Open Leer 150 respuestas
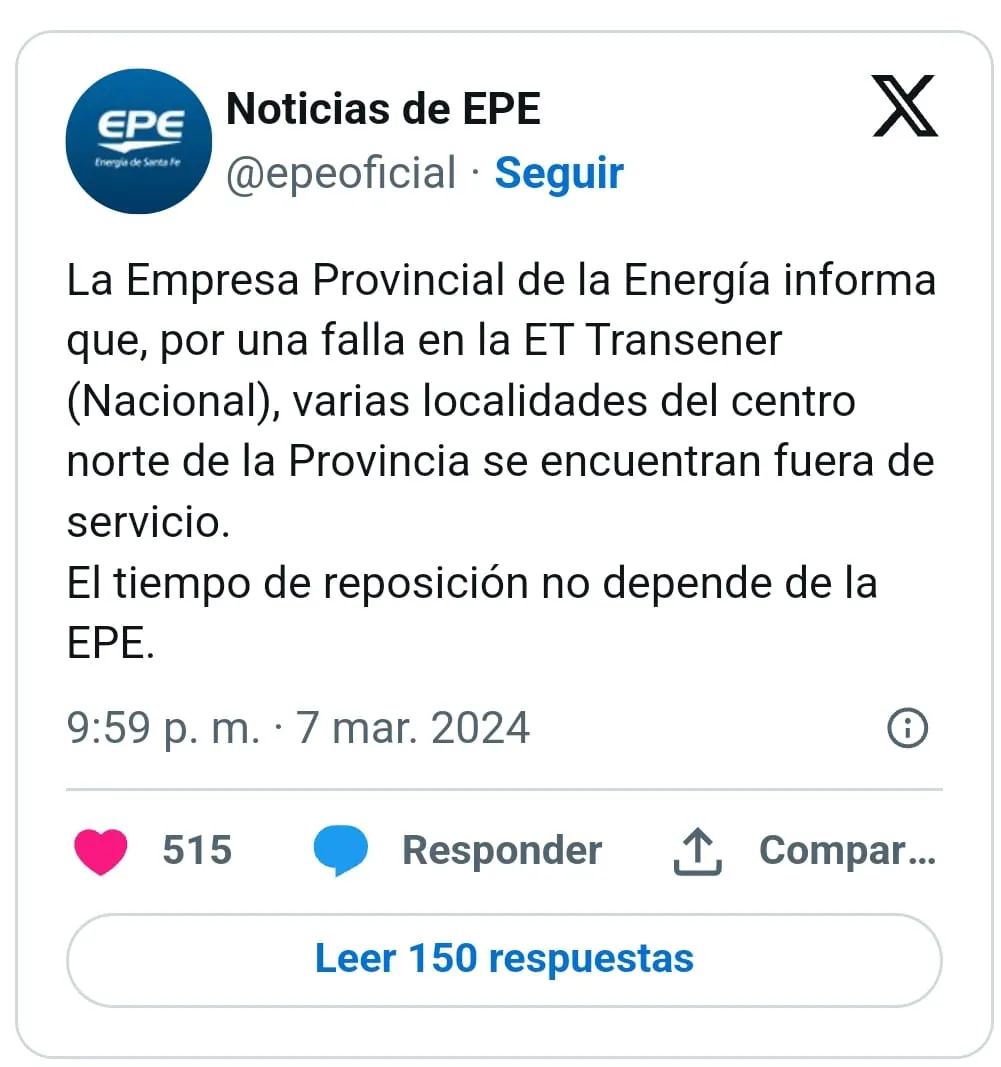Screen dimensions: 1001x1067 coord(504,958)
